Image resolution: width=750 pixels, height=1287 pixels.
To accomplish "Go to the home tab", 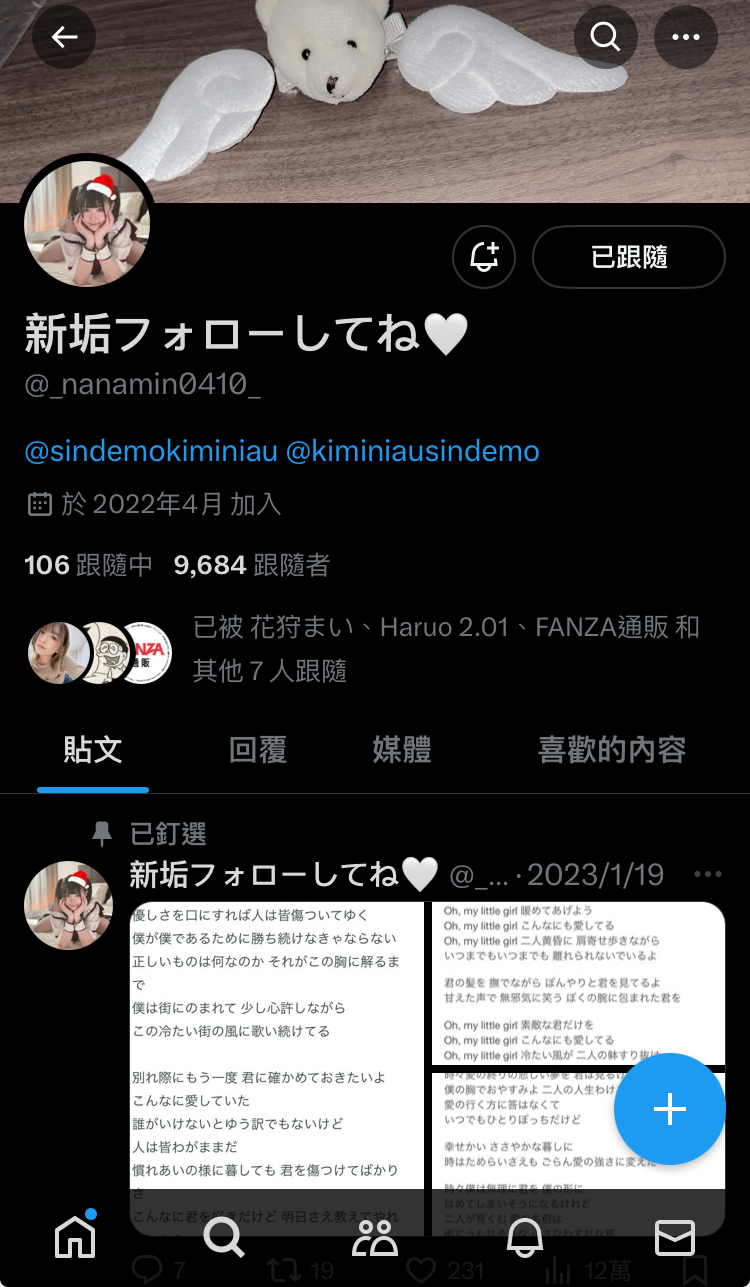I will tap(75, 1238).
